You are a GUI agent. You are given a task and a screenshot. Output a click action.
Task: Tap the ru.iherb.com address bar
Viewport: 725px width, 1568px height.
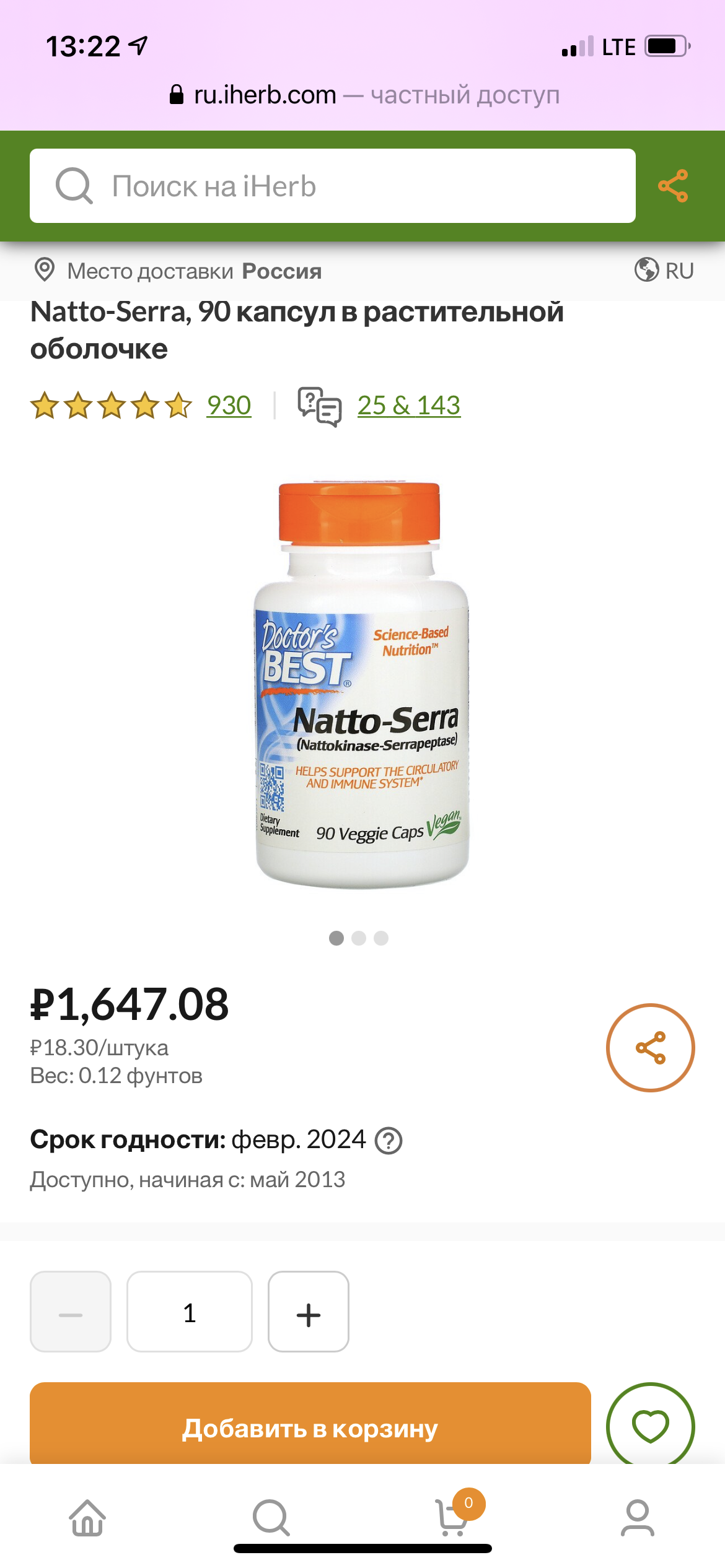364,95
